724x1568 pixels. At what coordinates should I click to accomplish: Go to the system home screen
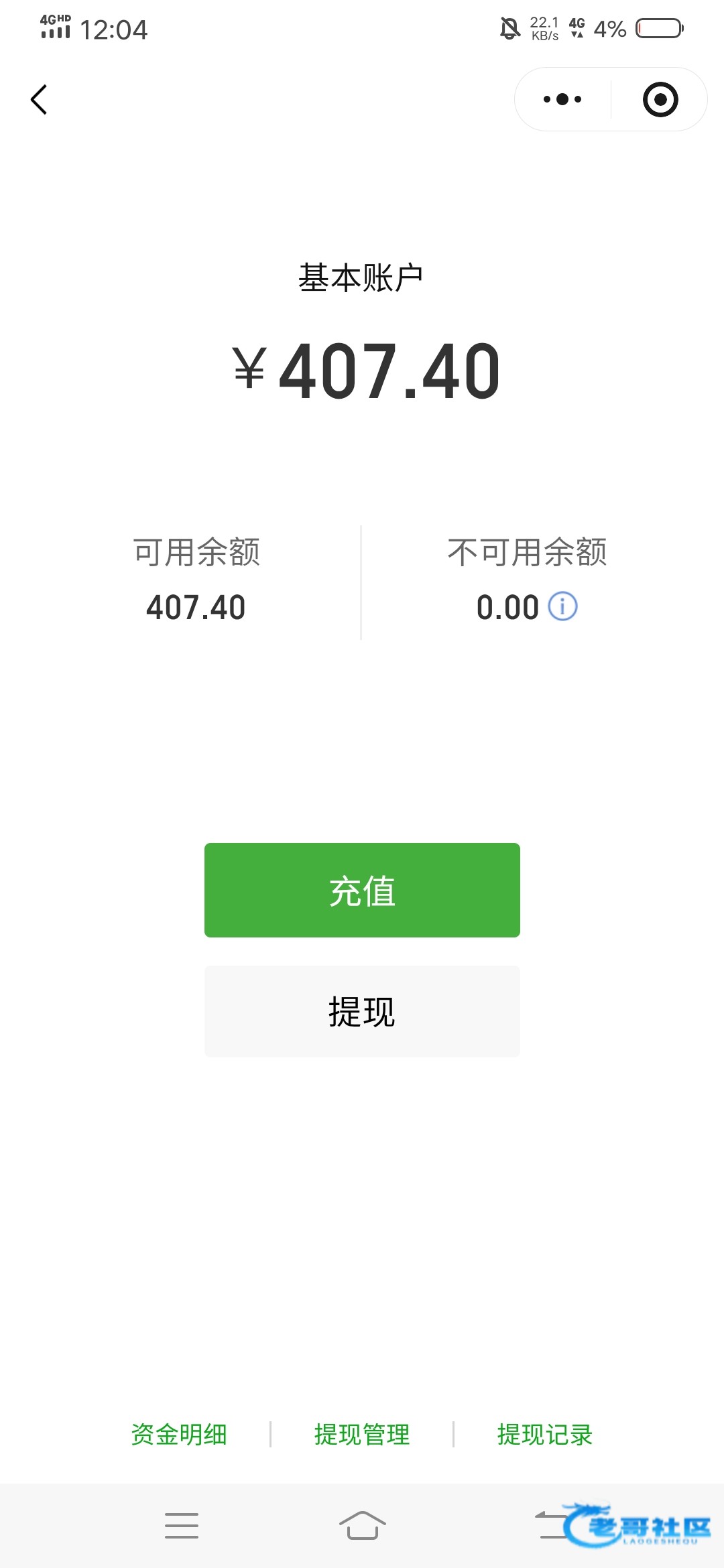[x=362, y=1526]
